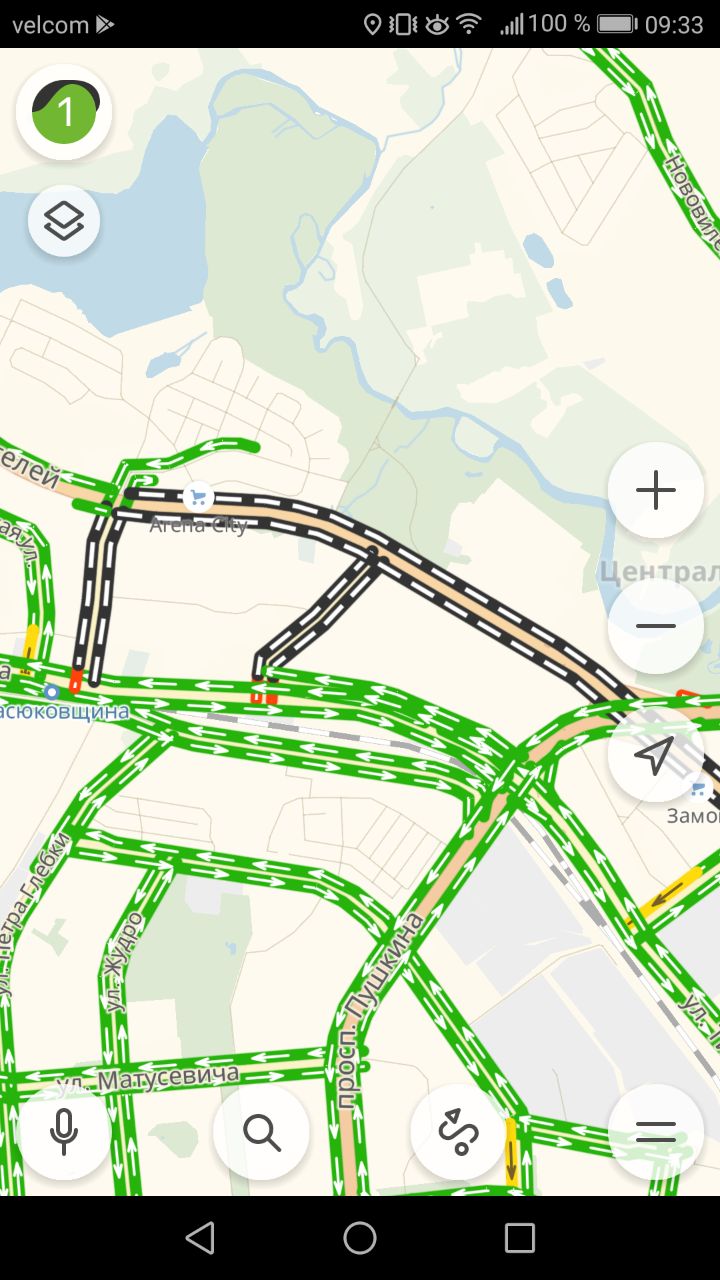Open the route planning button
This screenshot has width=720, height=1280.
(x=458, y=1133)
